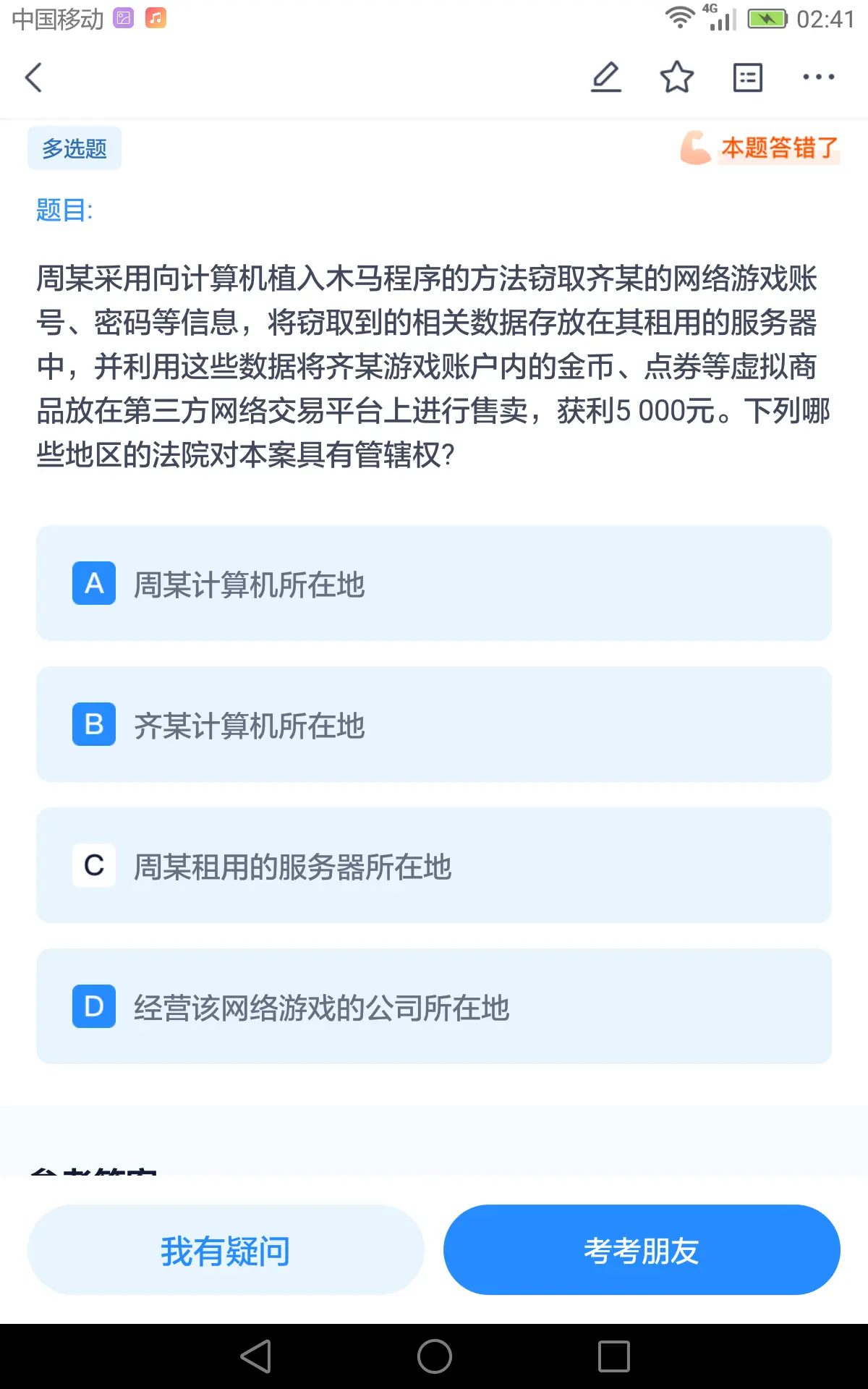Open the answer sheet list icon
This screenshot has height=1389, width=868.
747,77
